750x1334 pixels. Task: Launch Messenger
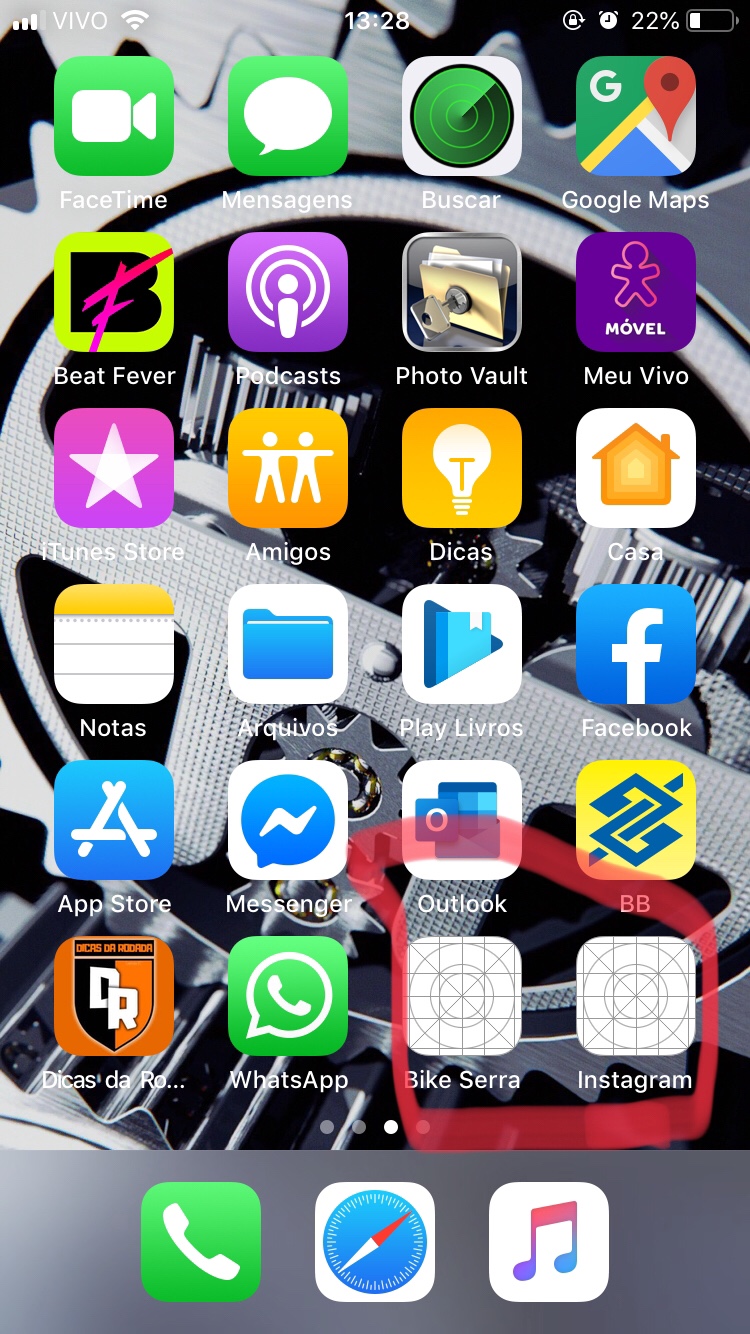(287, 820)
